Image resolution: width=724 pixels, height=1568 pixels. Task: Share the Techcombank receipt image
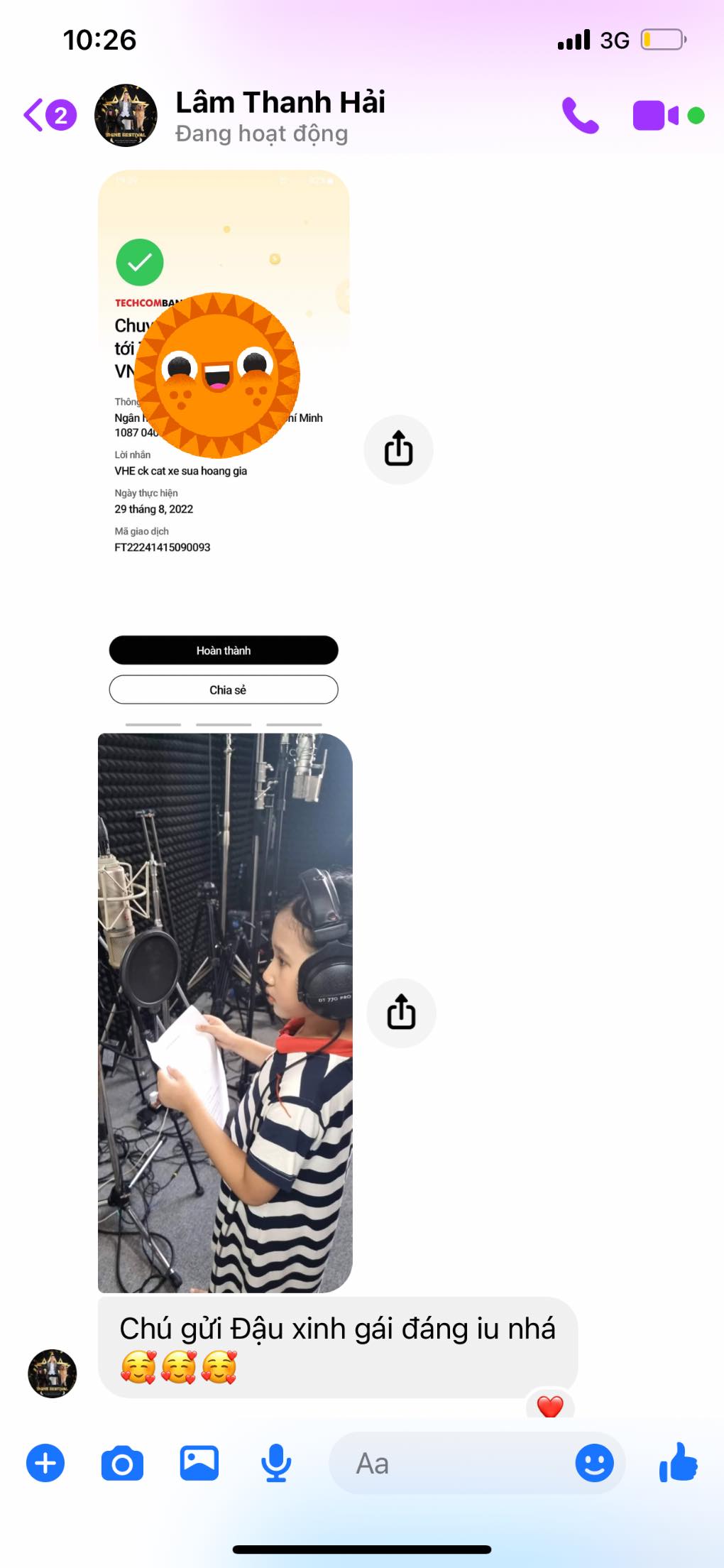[398, 449]
